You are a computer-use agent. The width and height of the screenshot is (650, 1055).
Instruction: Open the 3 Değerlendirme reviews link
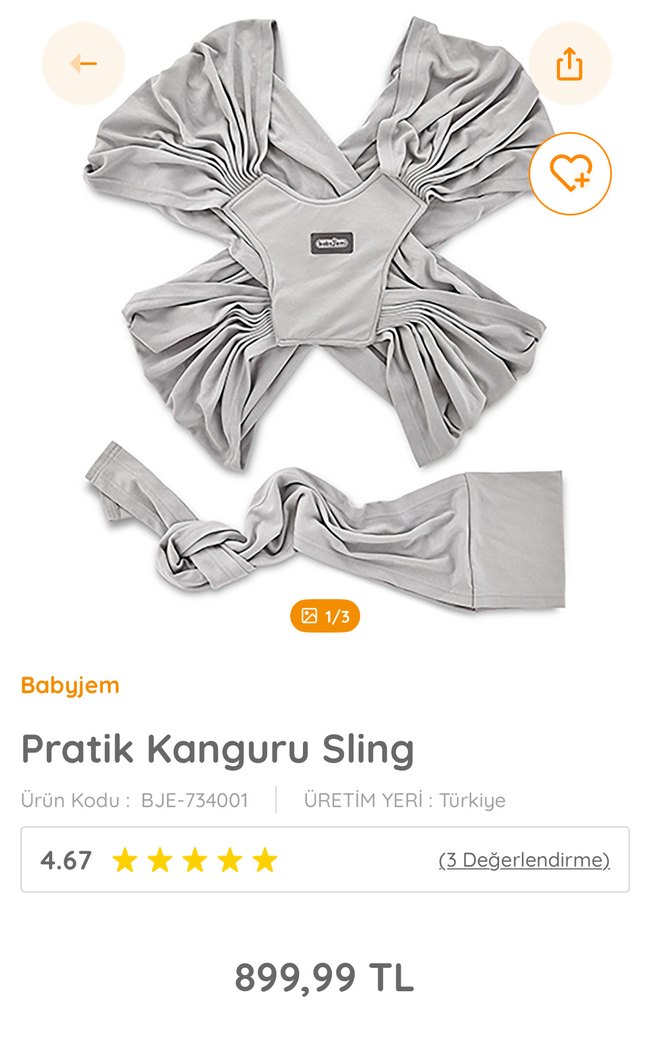pyautogui.click(x=524, y=860)
